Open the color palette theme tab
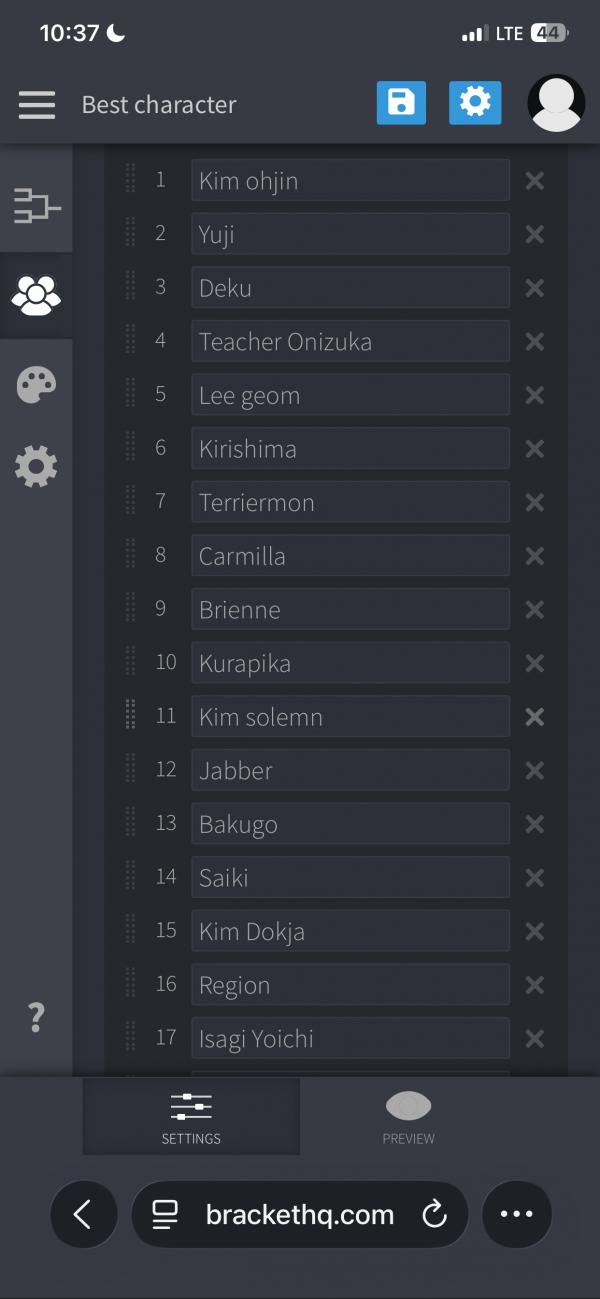This screenshot has height=1299, width=600. coord(36,384)
